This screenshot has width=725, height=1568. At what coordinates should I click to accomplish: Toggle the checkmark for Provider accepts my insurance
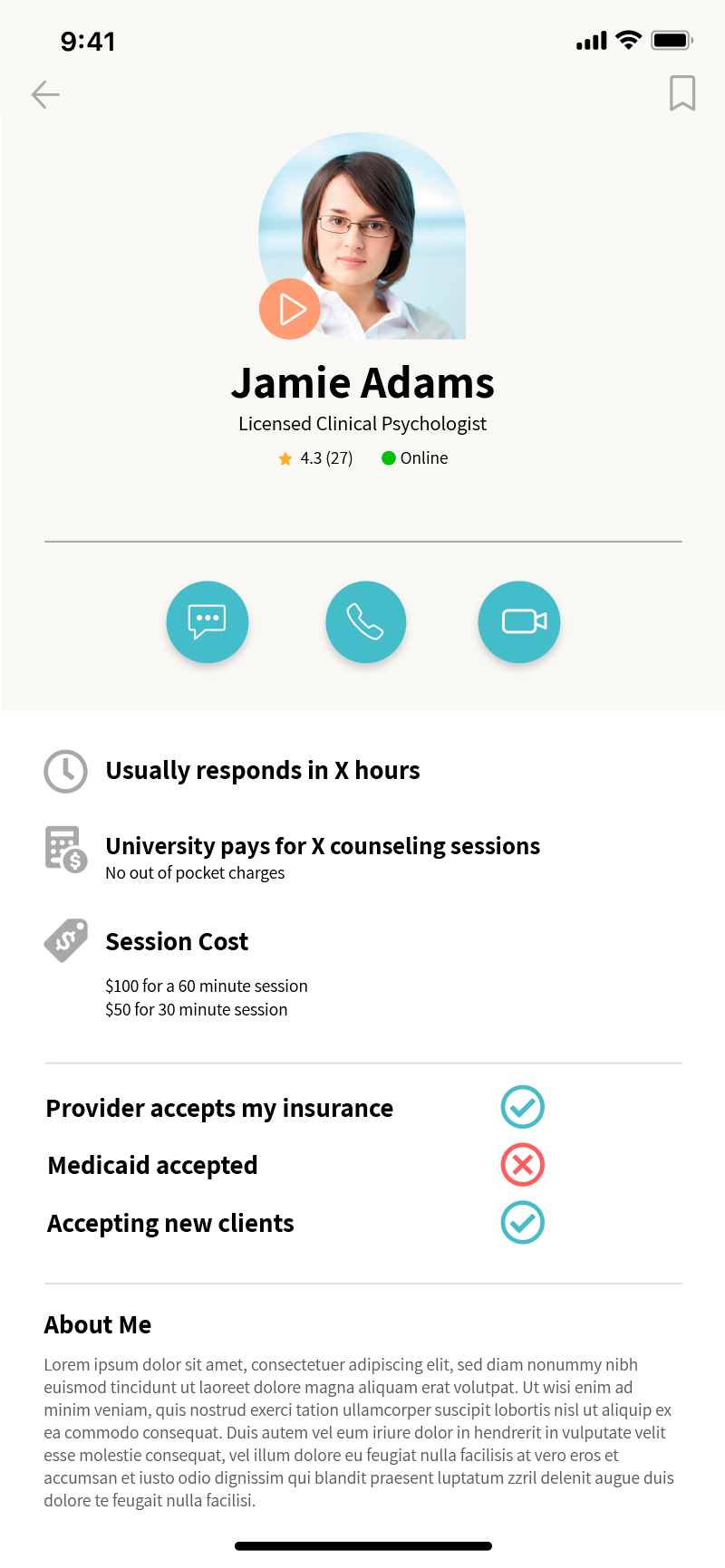[x=522, y=1107]
